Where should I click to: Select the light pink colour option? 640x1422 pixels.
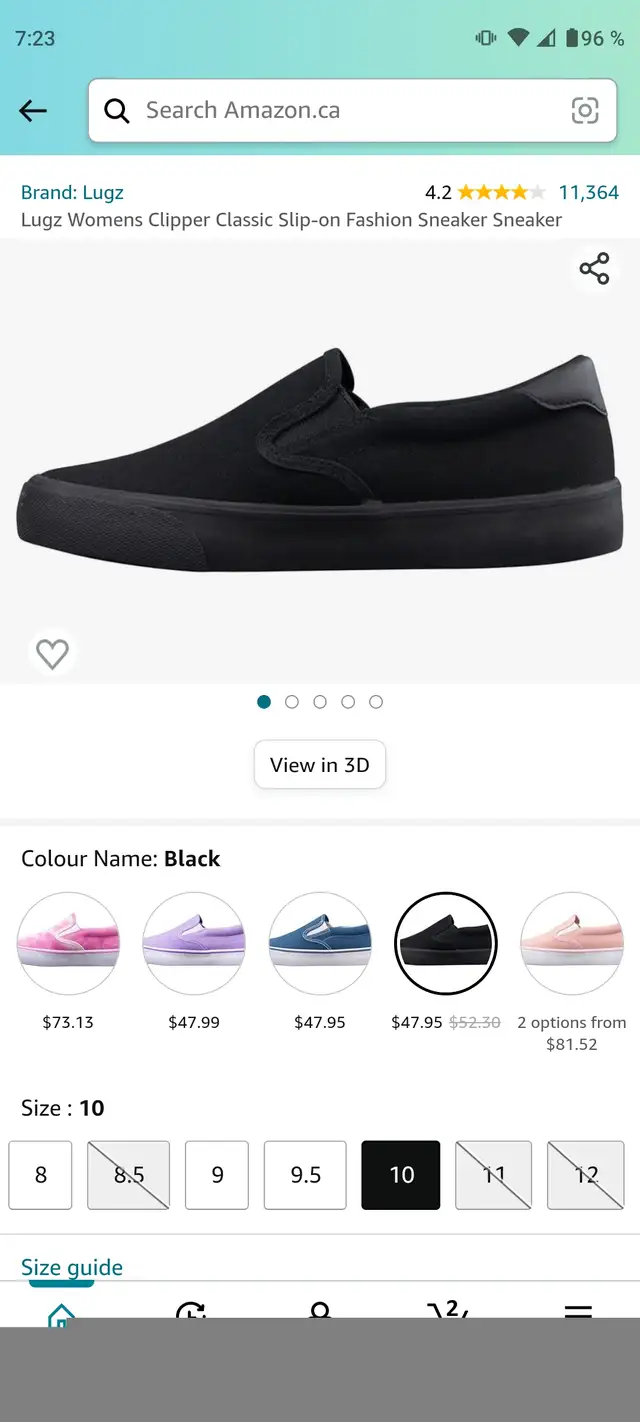[572, 944]
